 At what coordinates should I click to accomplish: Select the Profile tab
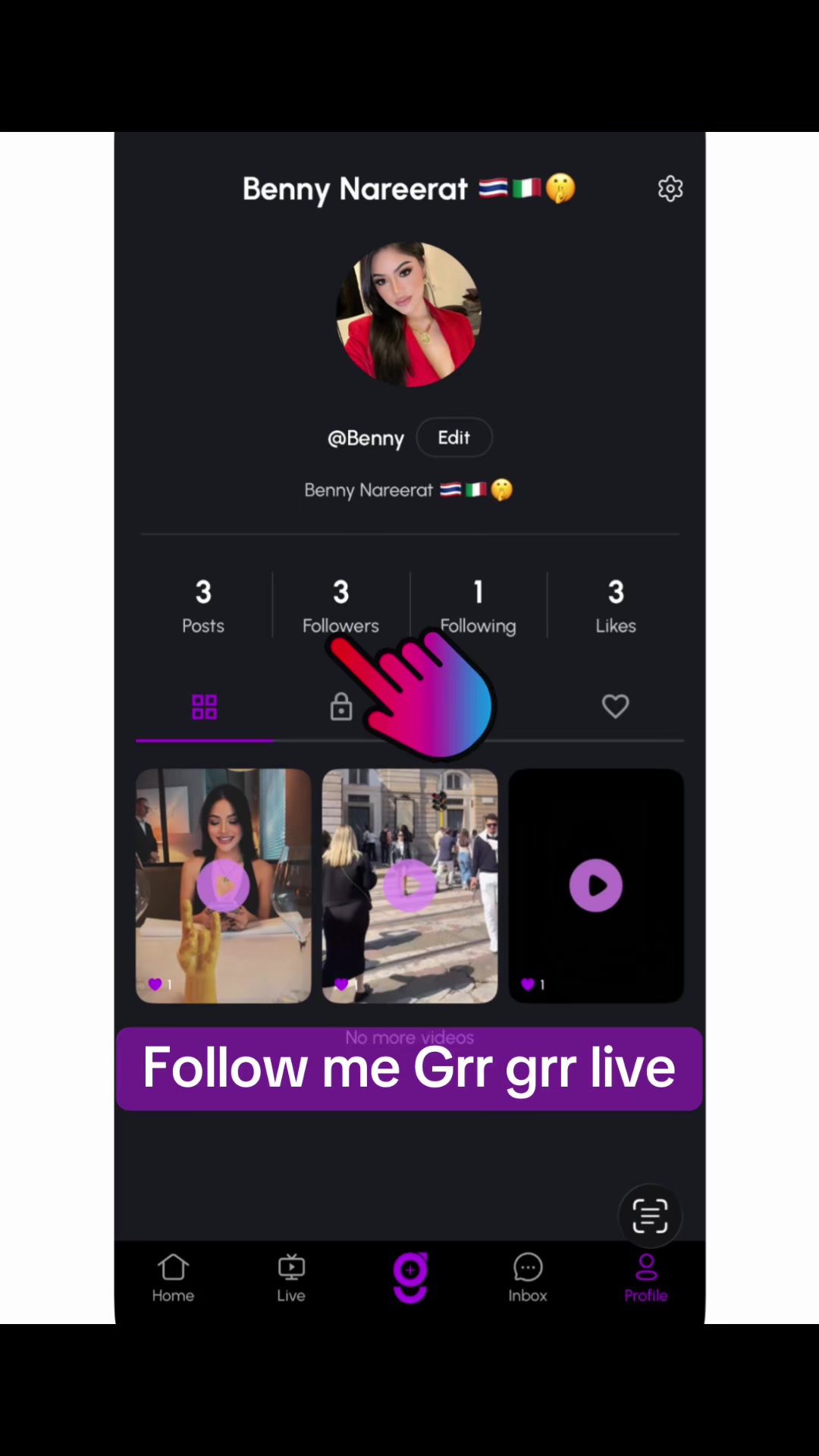pos(646,1279)
